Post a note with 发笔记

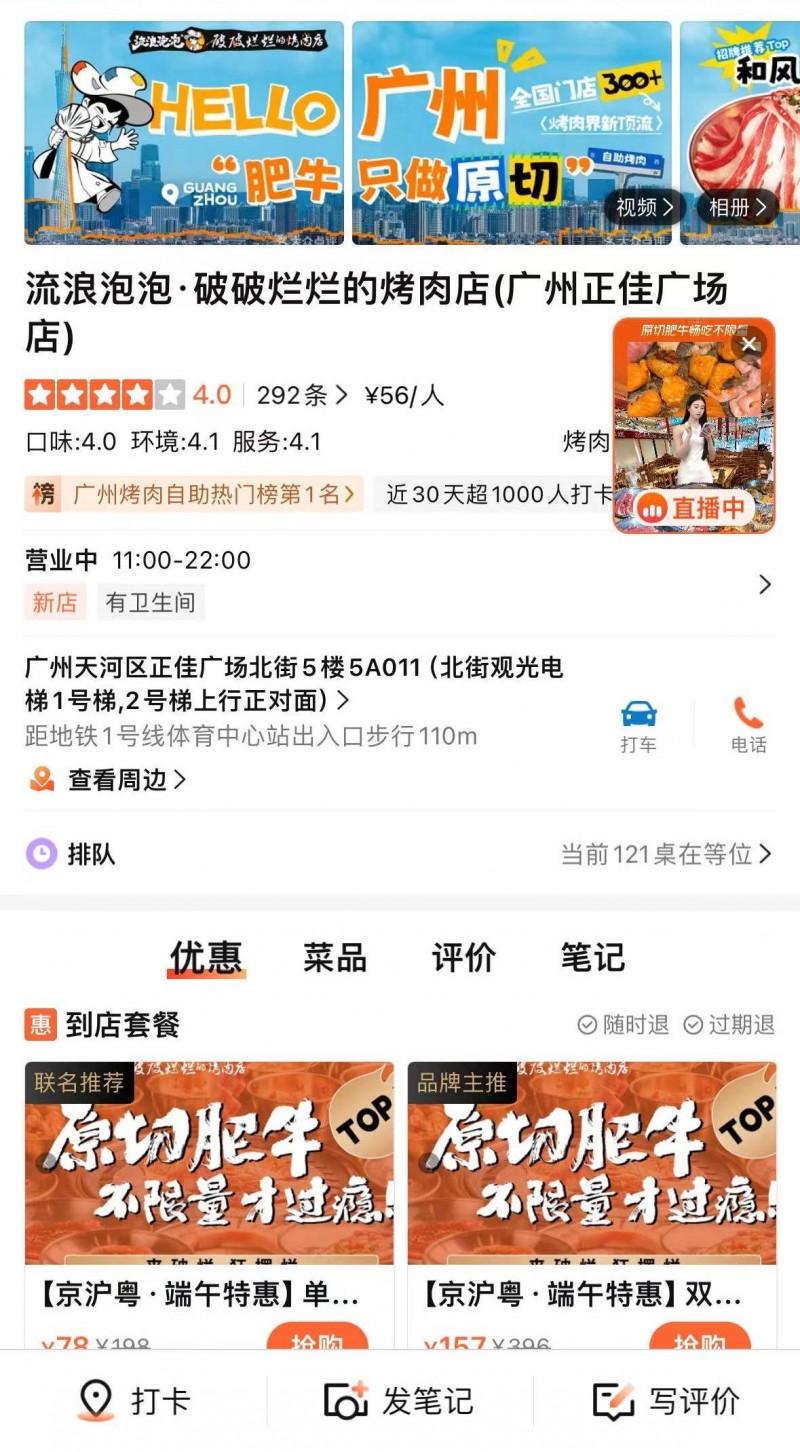[399, 1400]
